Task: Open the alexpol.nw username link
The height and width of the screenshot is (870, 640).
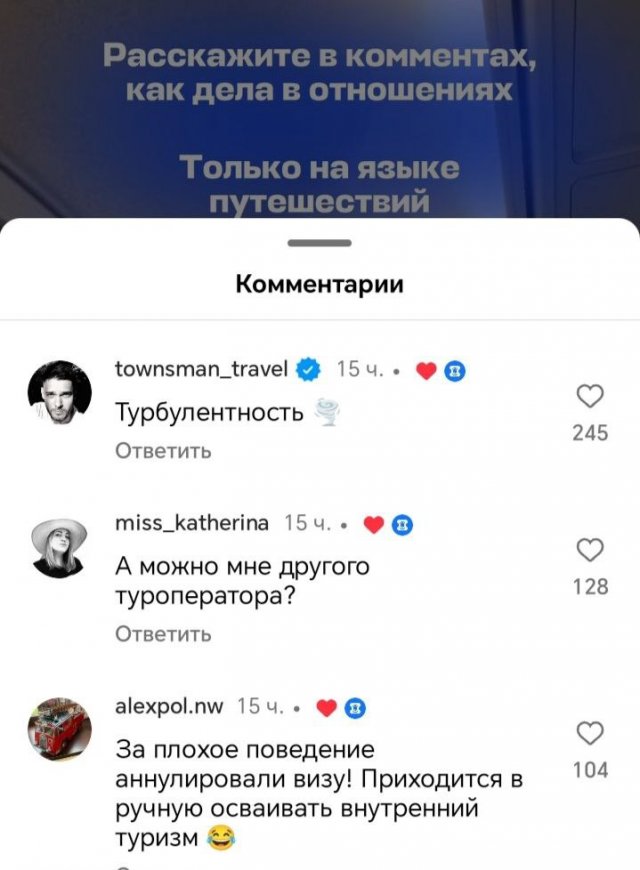Action: (x=169, y=706)
